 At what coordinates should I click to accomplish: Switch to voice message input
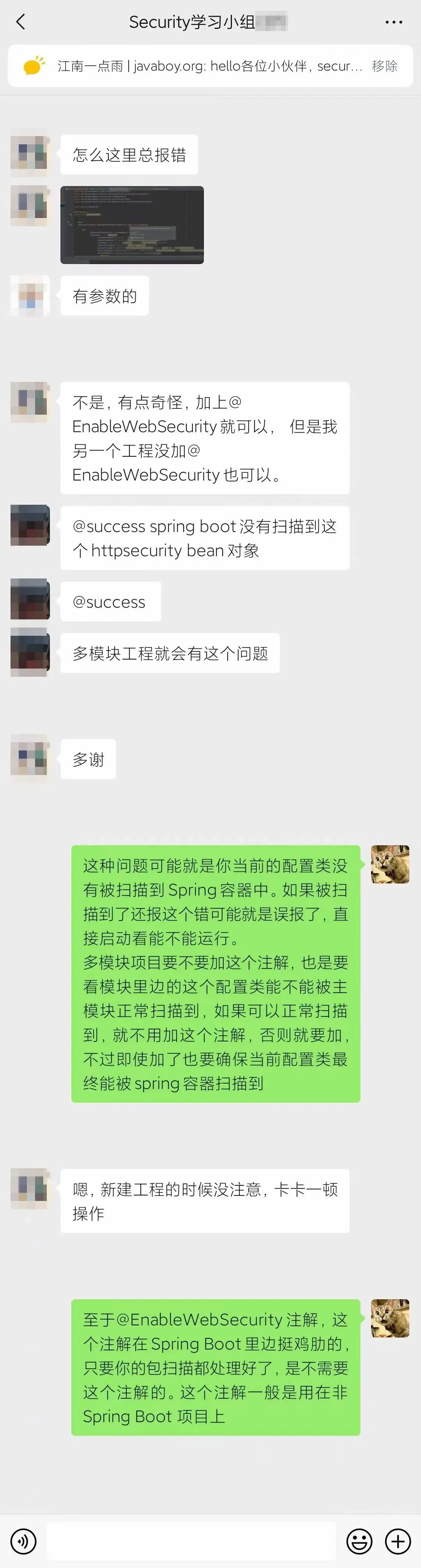(23, 1541)
